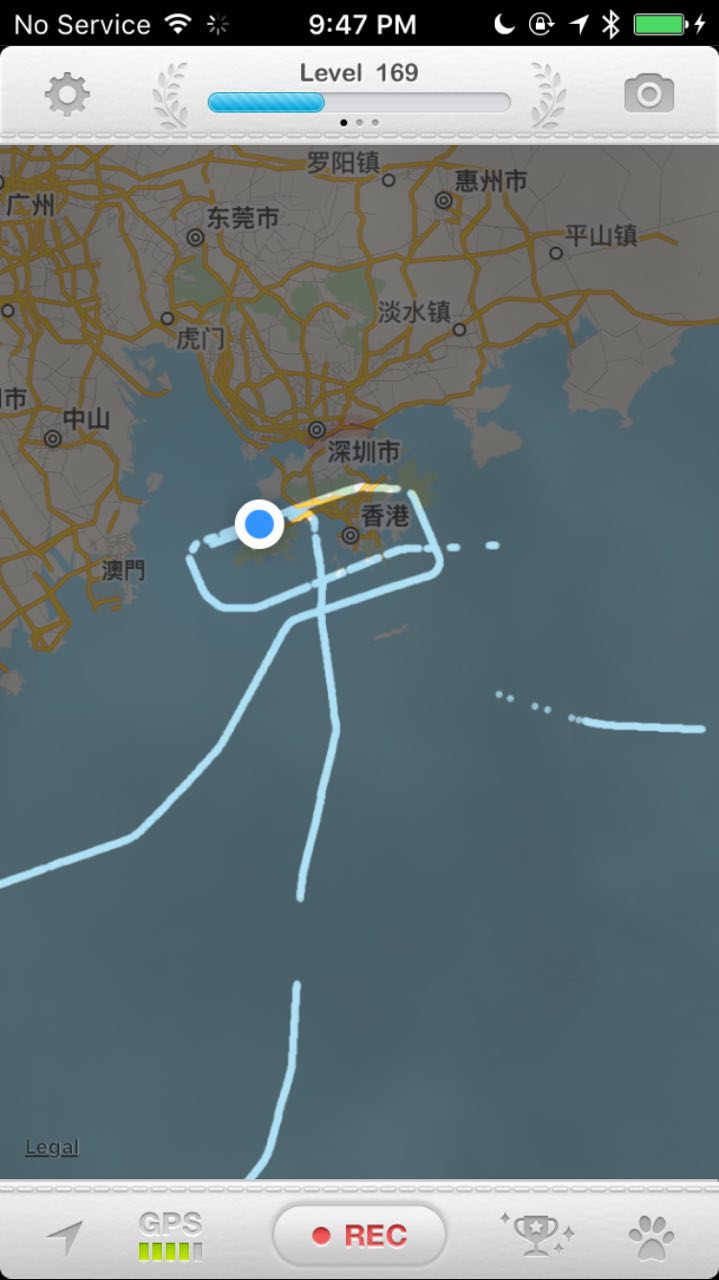Start recording with the REC button
719x1280 pixels.
point(359,1235)
